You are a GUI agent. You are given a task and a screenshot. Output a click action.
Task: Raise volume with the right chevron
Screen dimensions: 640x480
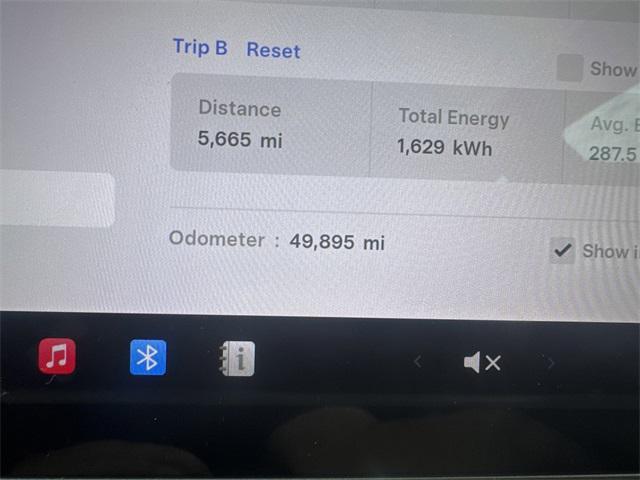[x=550, y=362]
